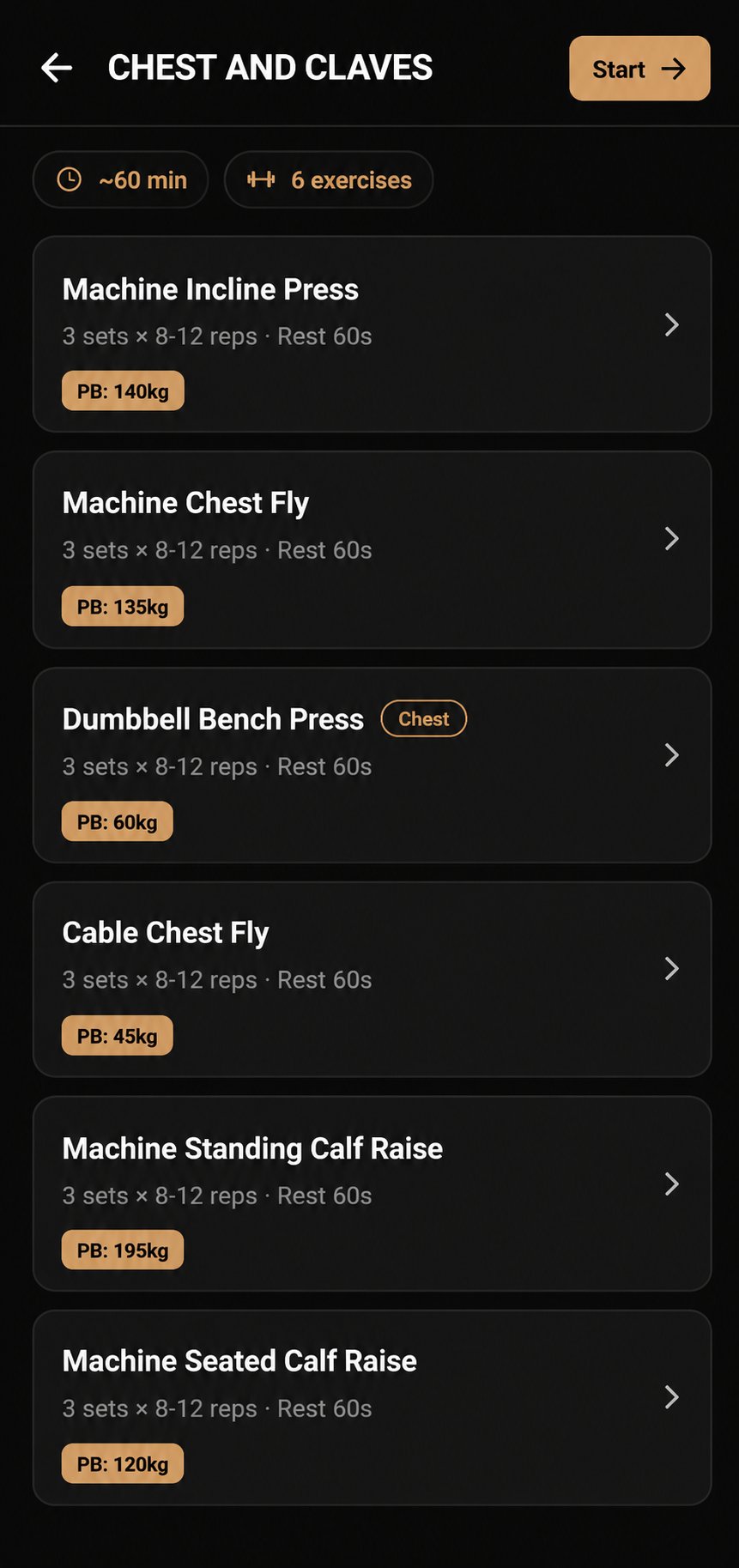
Task: Start the Chest and Claves workout
Action: pos(639,69)
